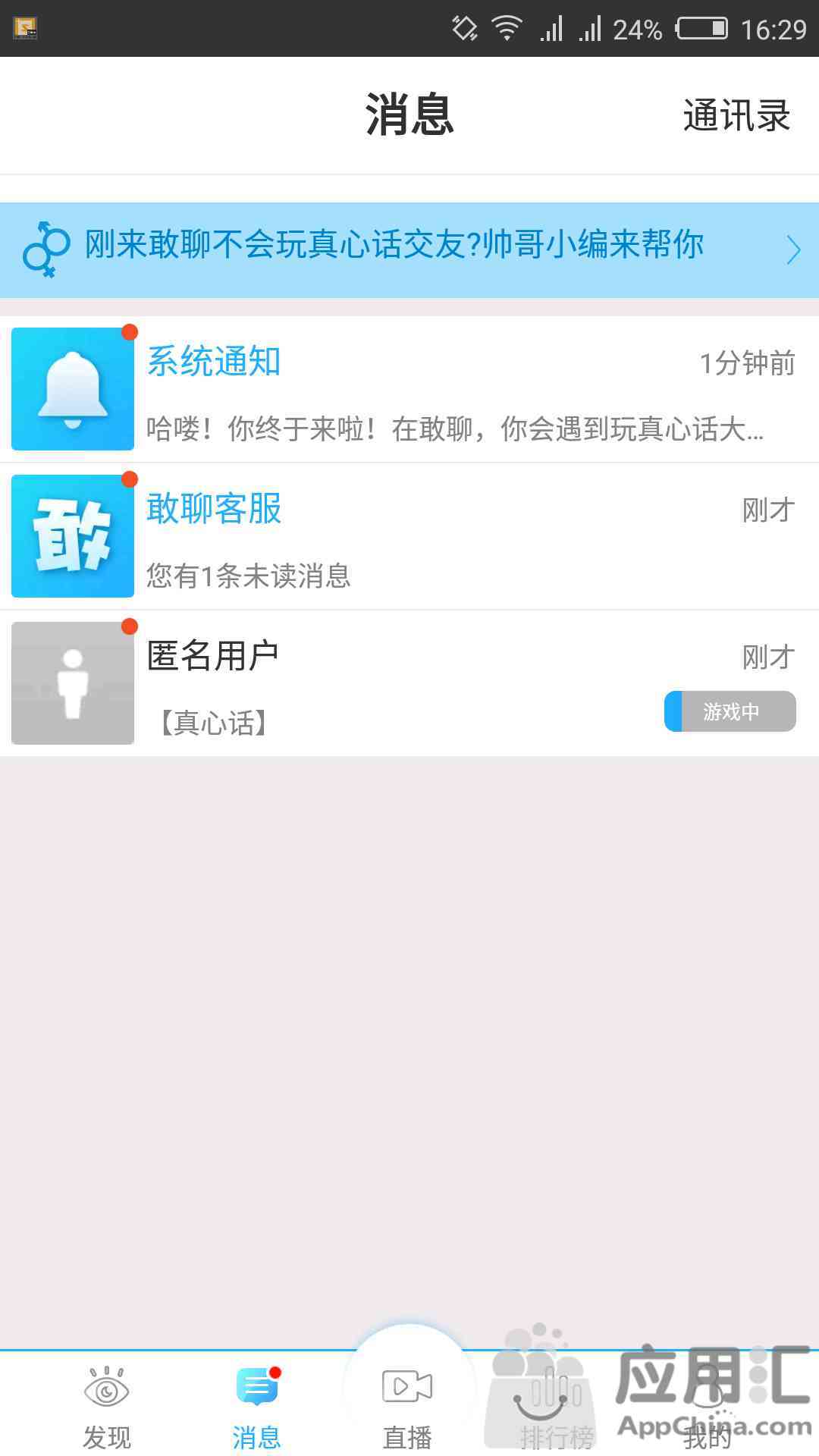Open 系统通知 system notifications
This screenshot has height=1456, width=819.
tap(409, 389)
